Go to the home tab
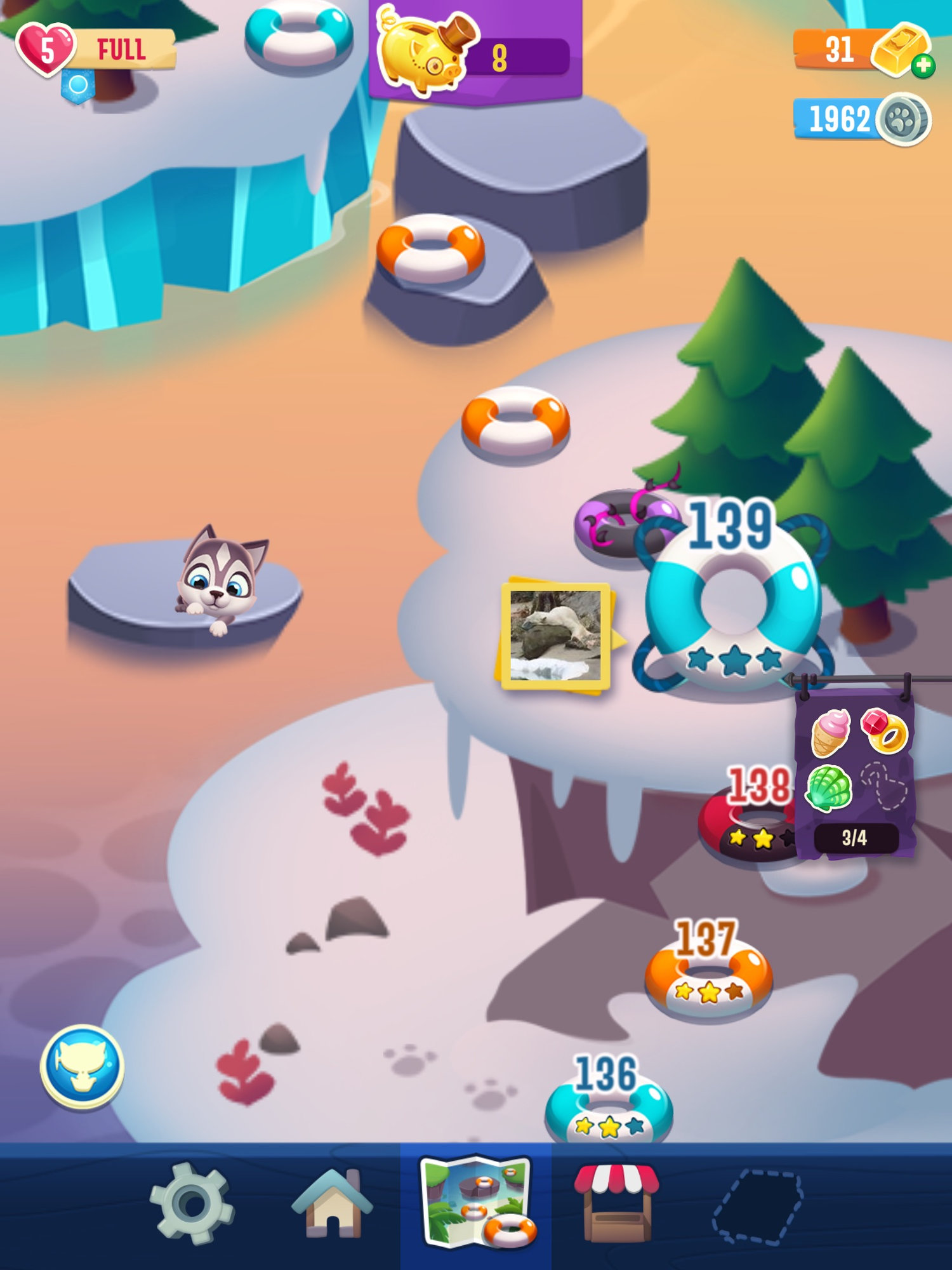This screenshot has height=1270, width=952. click(x=331, y=1202)
